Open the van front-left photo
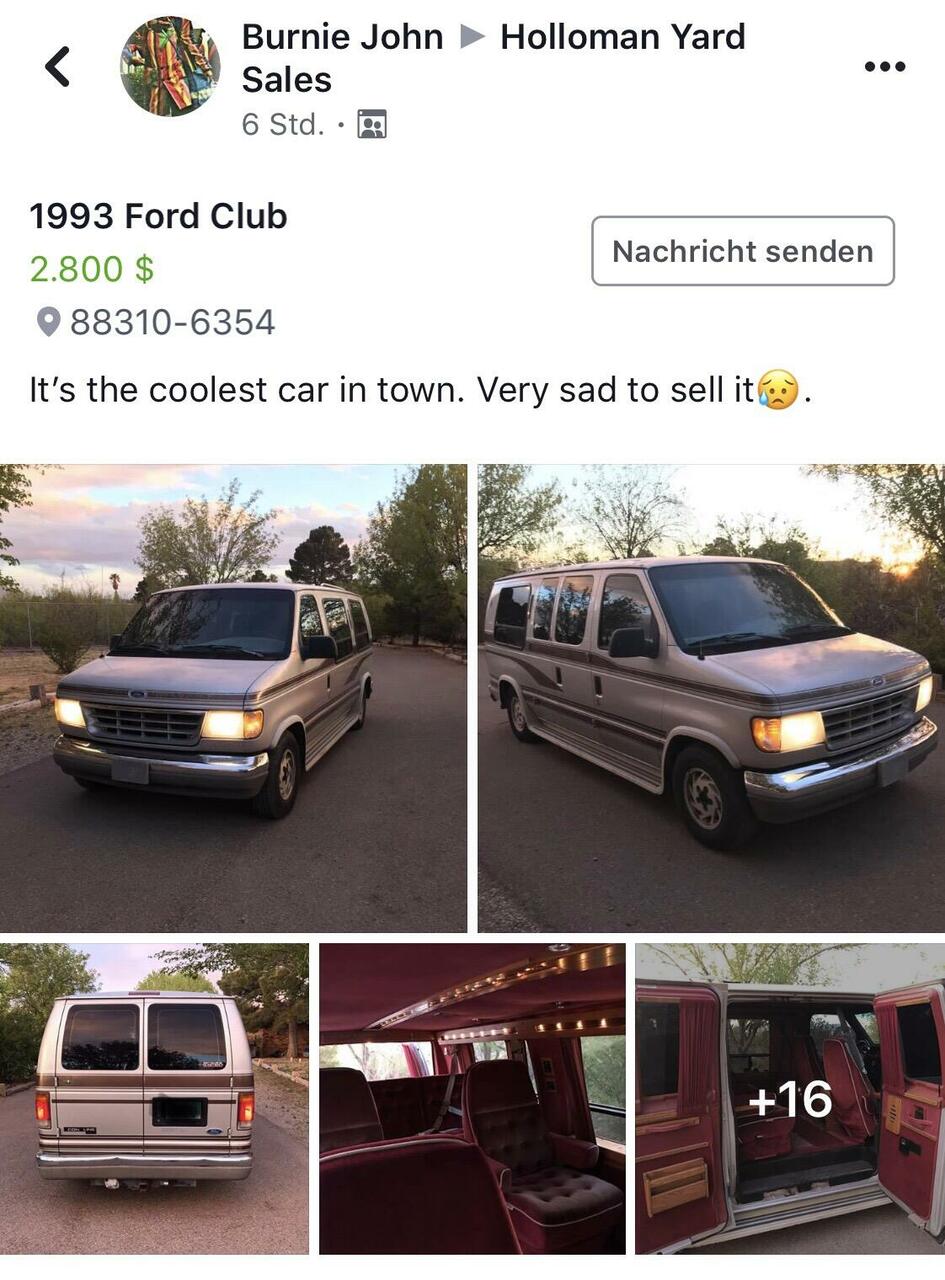Screen dimensions: 945x1280 (233, 698)
